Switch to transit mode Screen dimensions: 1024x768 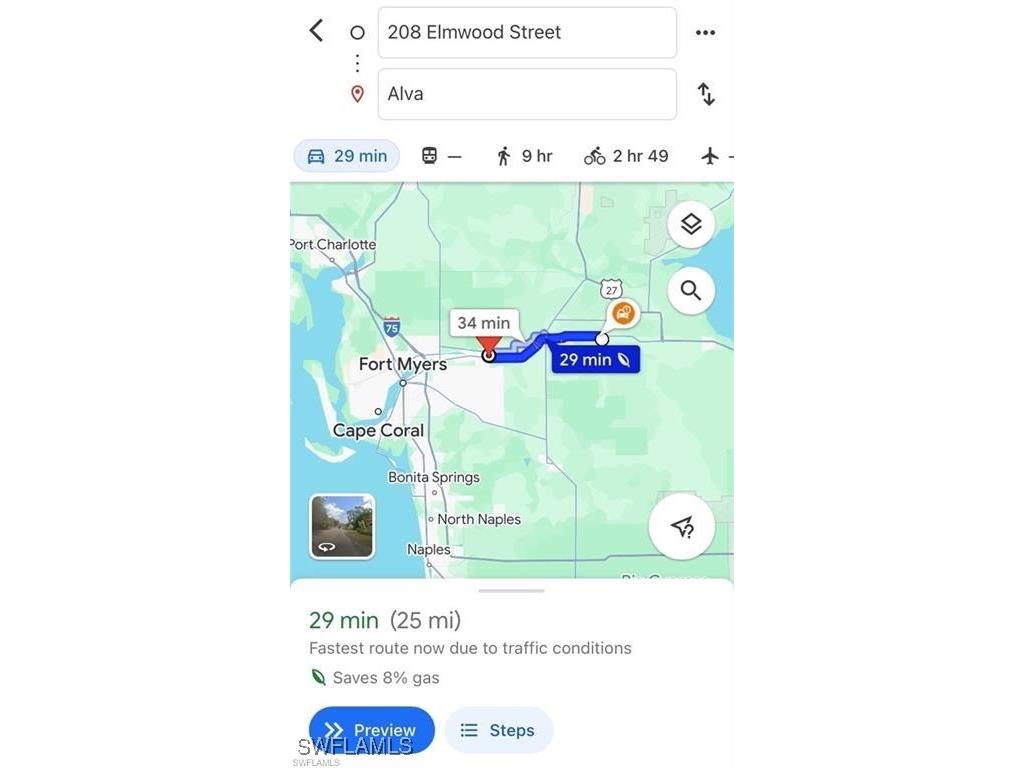point(441,156)
